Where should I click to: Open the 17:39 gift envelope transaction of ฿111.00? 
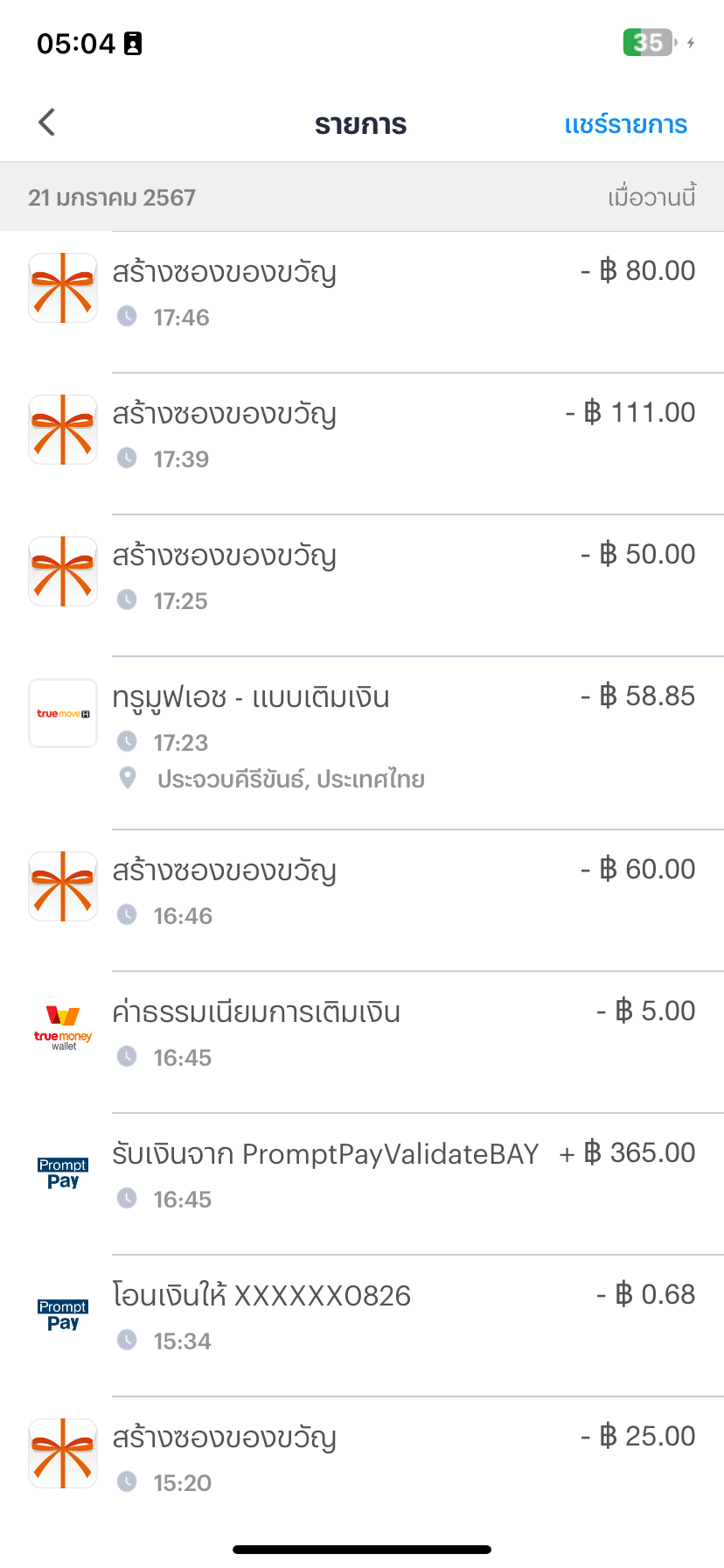[362, 436]
